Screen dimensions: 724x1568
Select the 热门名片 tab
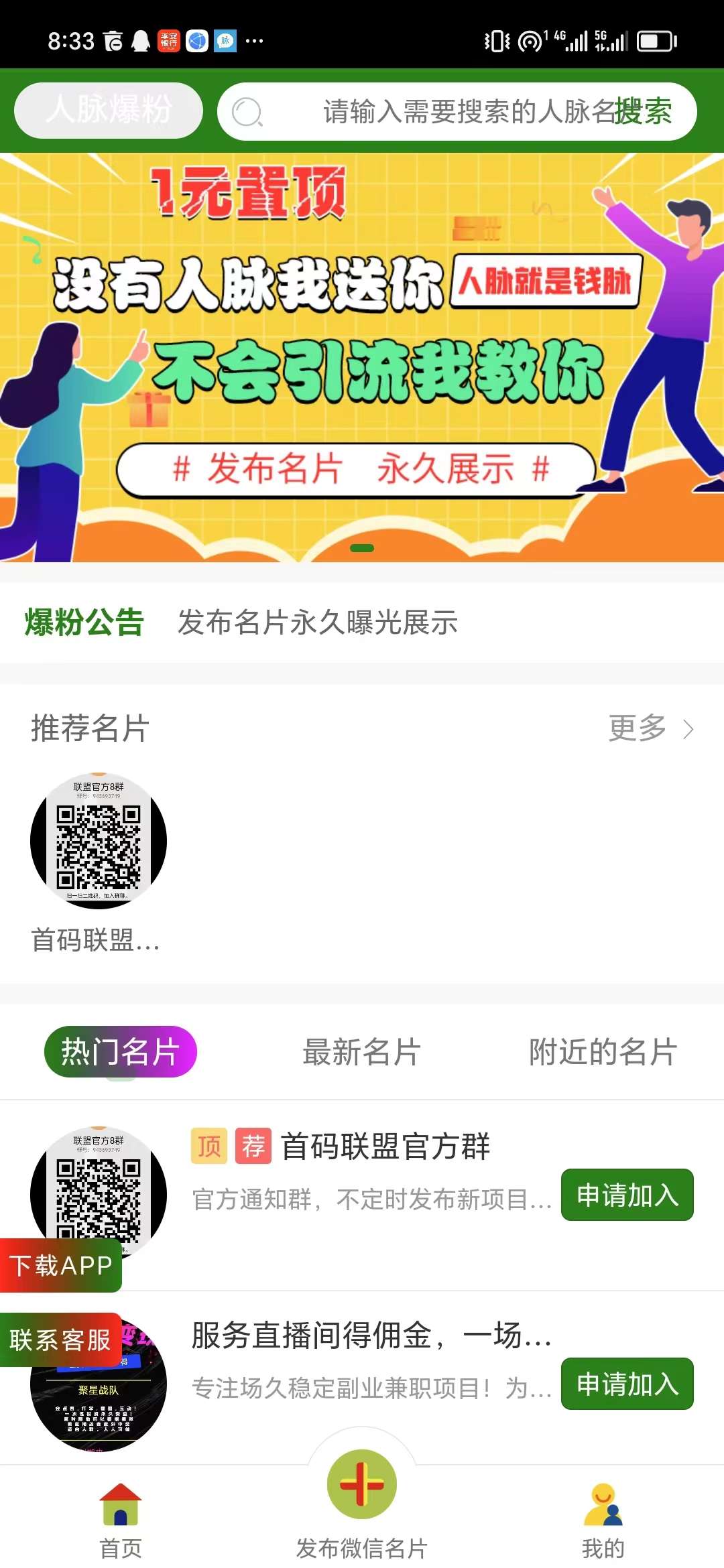coord(121,1051)
